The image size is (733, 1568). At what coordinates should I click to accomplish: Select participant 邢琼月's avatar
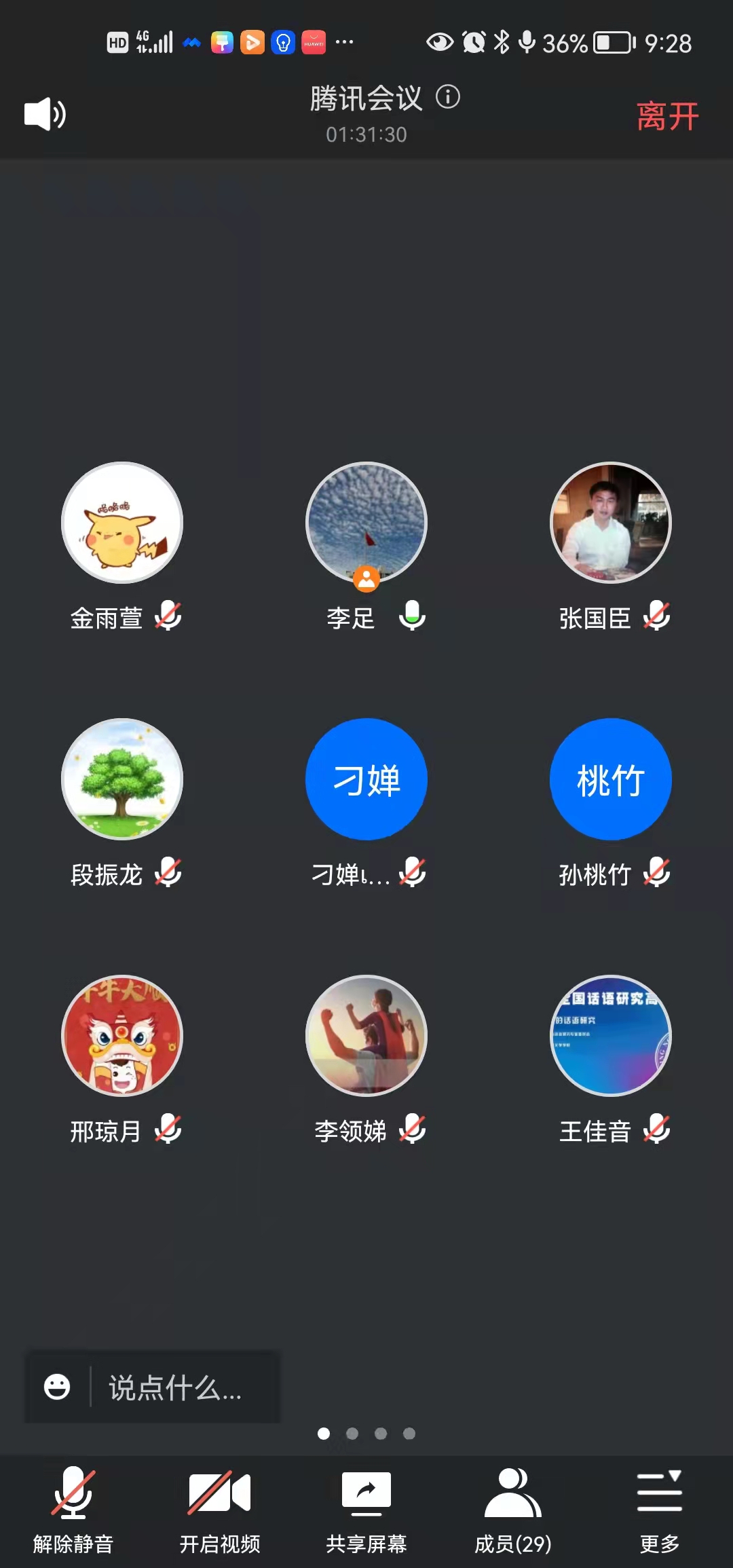(122, 1036)
